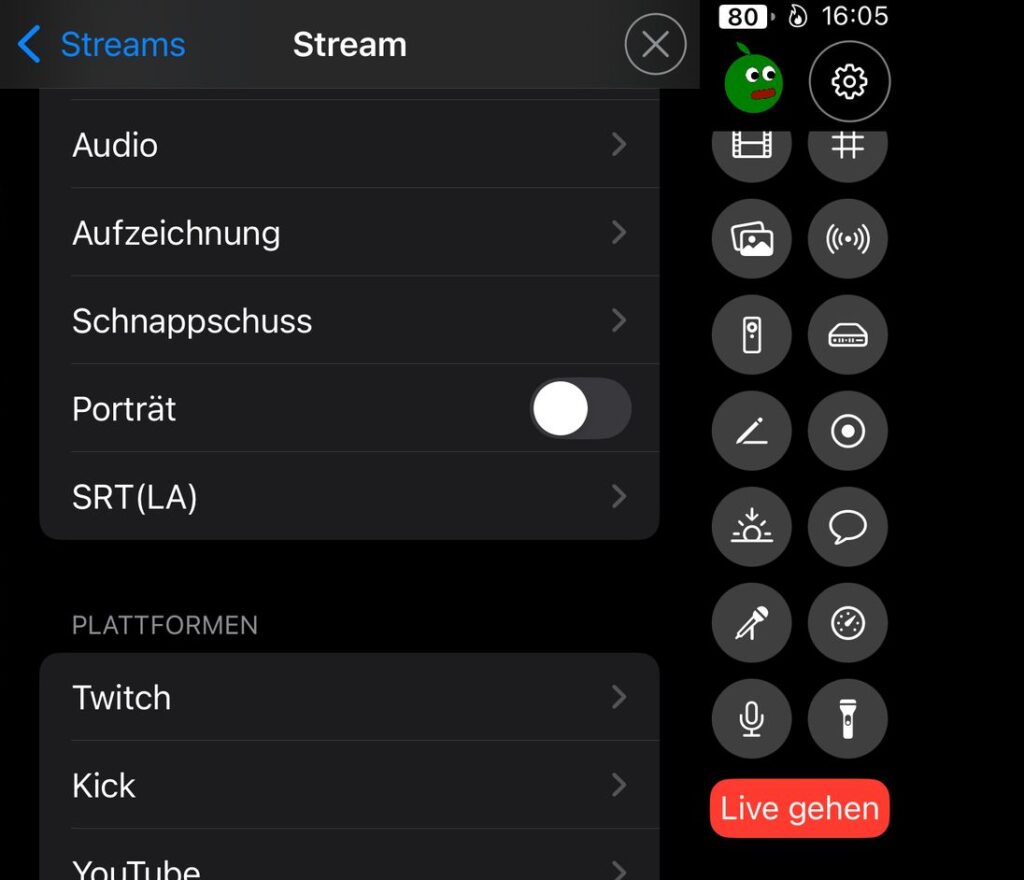Toggle the flashlight button
1024x880 pixels.
pos(848,719)
